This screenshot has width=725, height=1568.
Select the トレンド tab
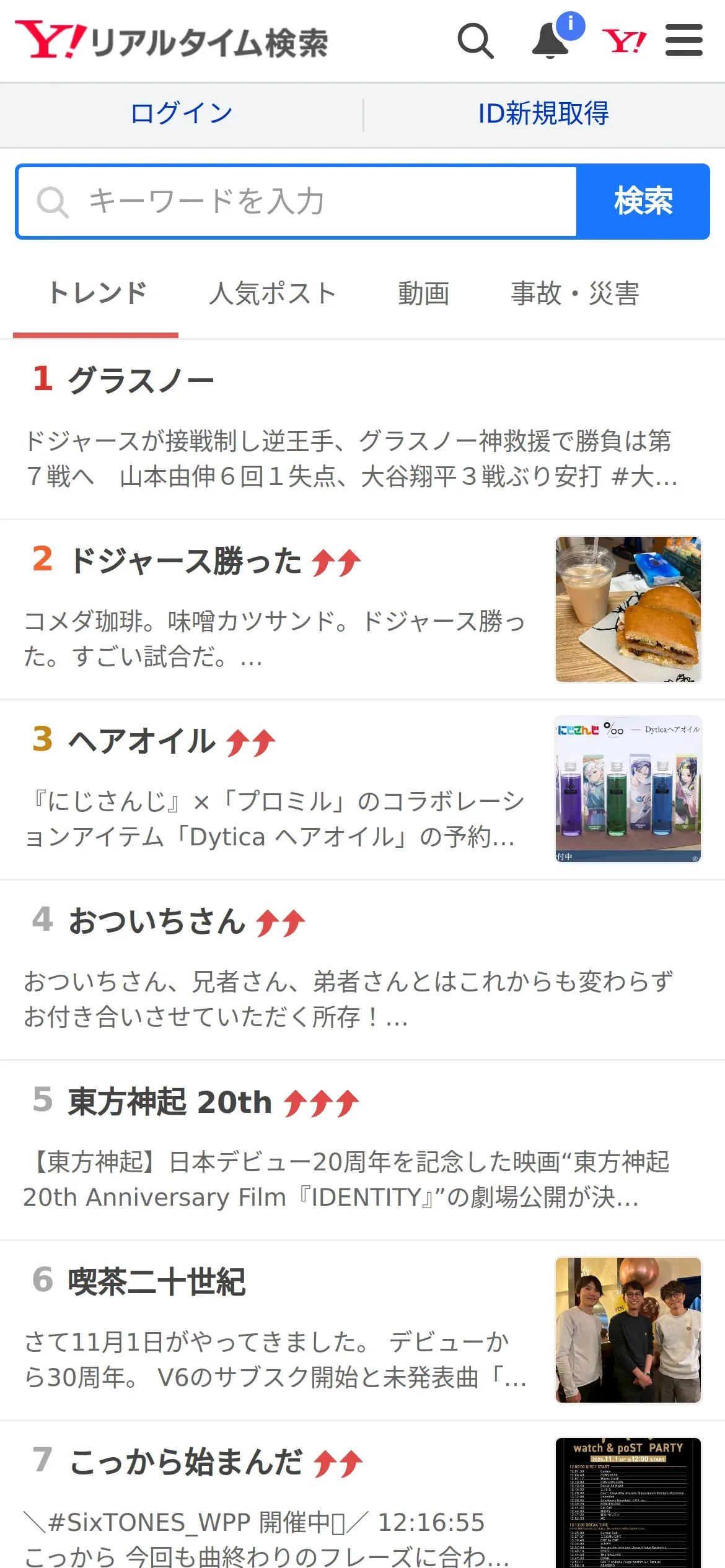pyautogui.click(x=97, y=294)
